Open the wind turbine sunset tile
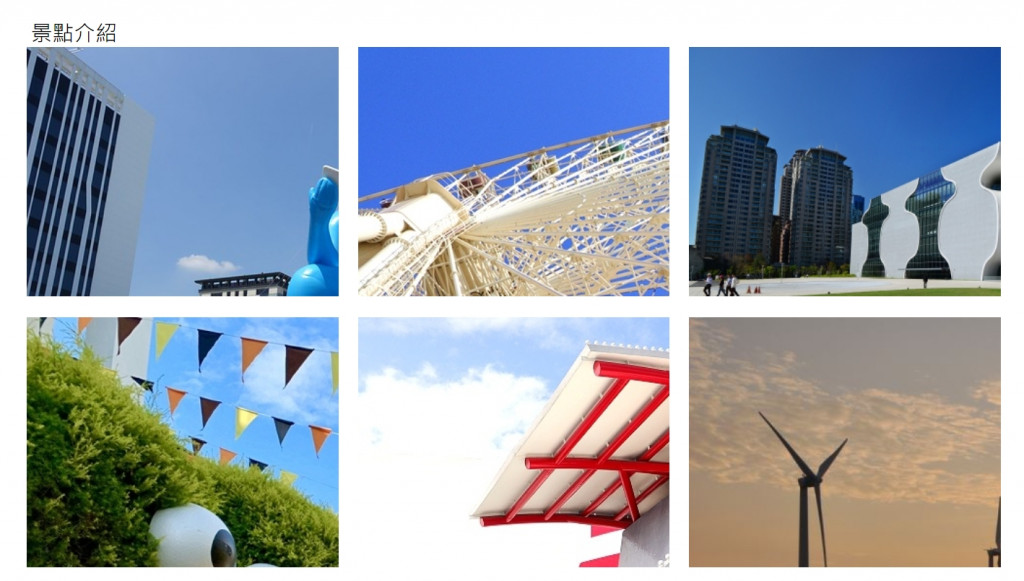The height and width of the screenshot is (581, 1024). click(844, 442)
